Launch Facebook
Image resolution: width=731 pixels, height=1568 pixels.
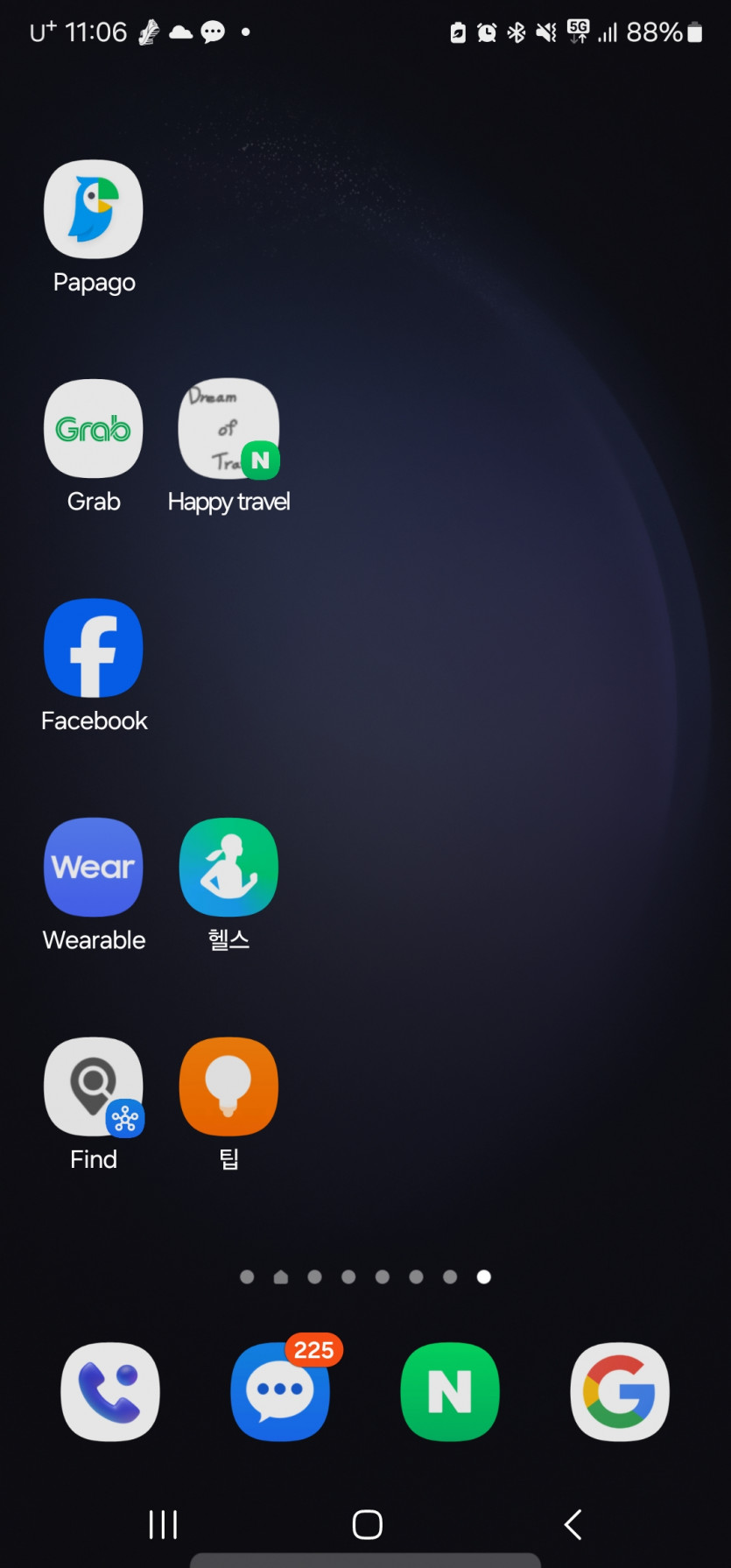tap(94, 648)
